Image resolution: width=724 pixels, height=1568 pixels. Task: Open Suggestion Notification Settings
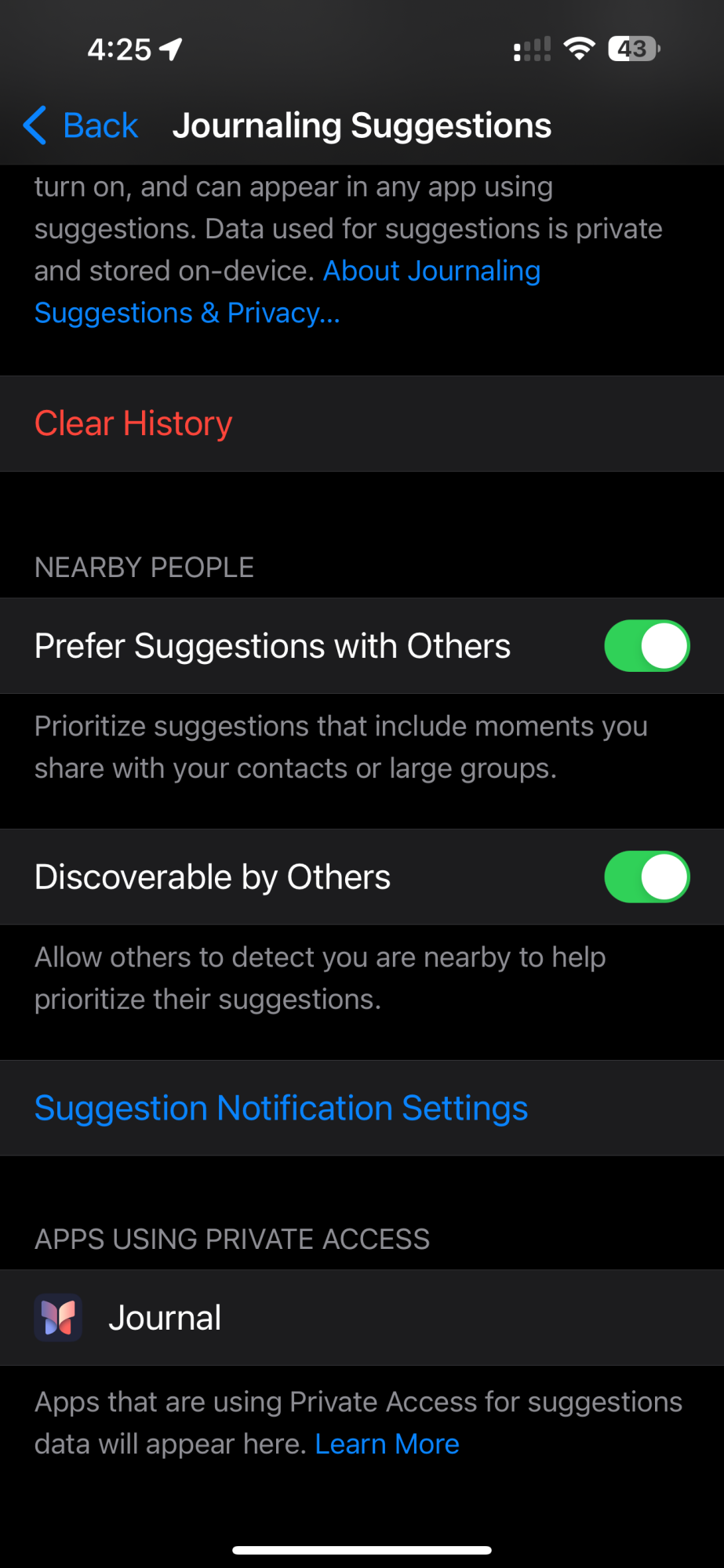coord(281,1108)
